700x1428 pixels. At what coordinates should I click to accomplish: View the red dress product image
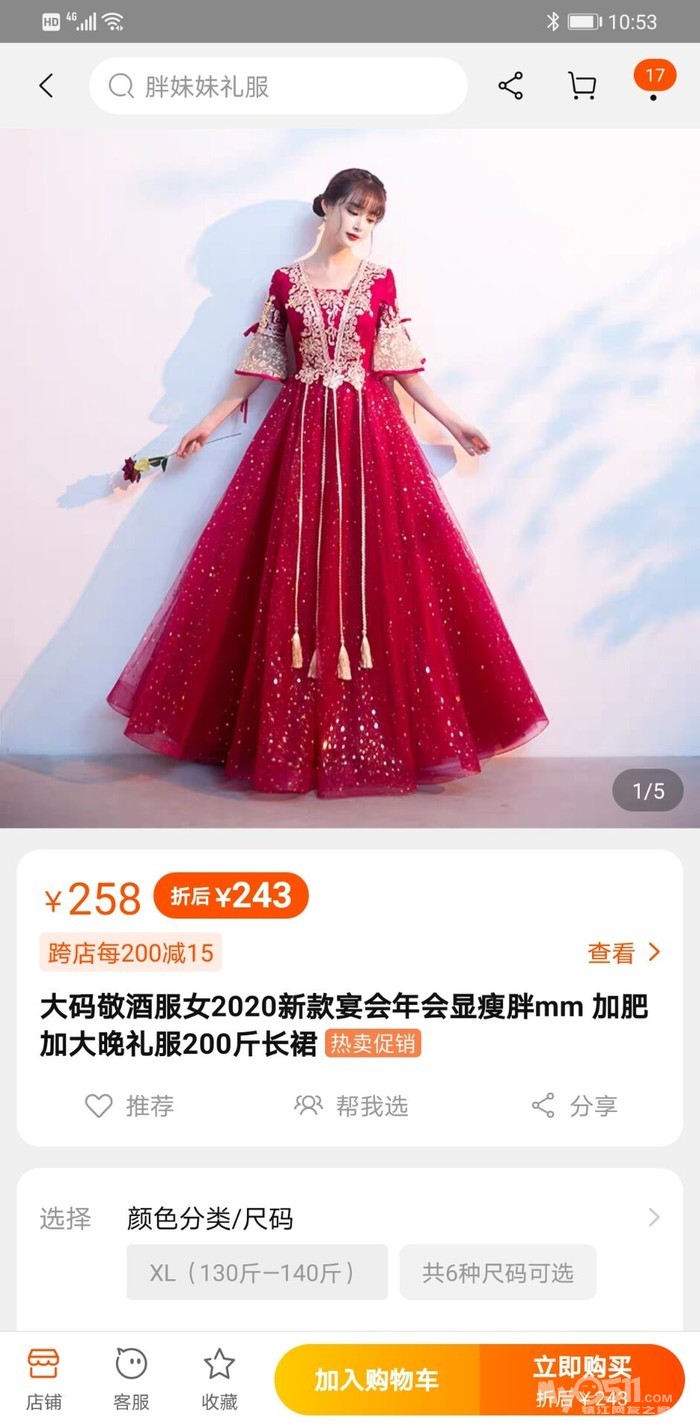coord(350,478)
